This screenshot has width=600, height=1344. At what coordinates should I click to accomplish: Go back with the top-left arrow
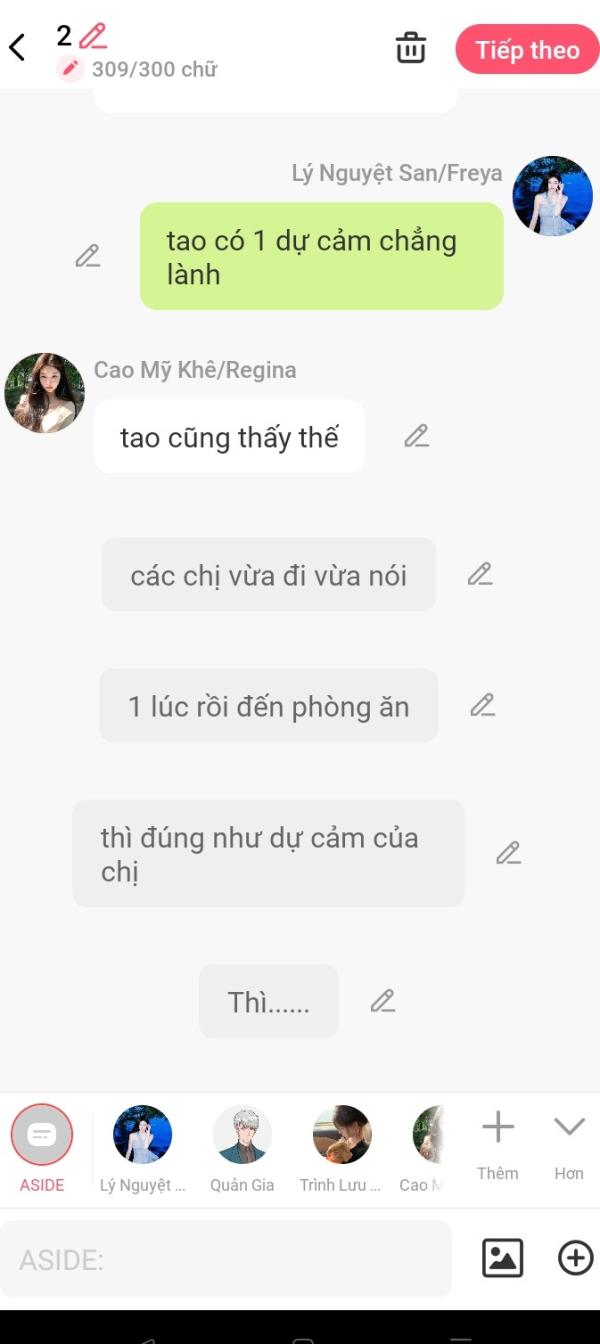[17, 47]
